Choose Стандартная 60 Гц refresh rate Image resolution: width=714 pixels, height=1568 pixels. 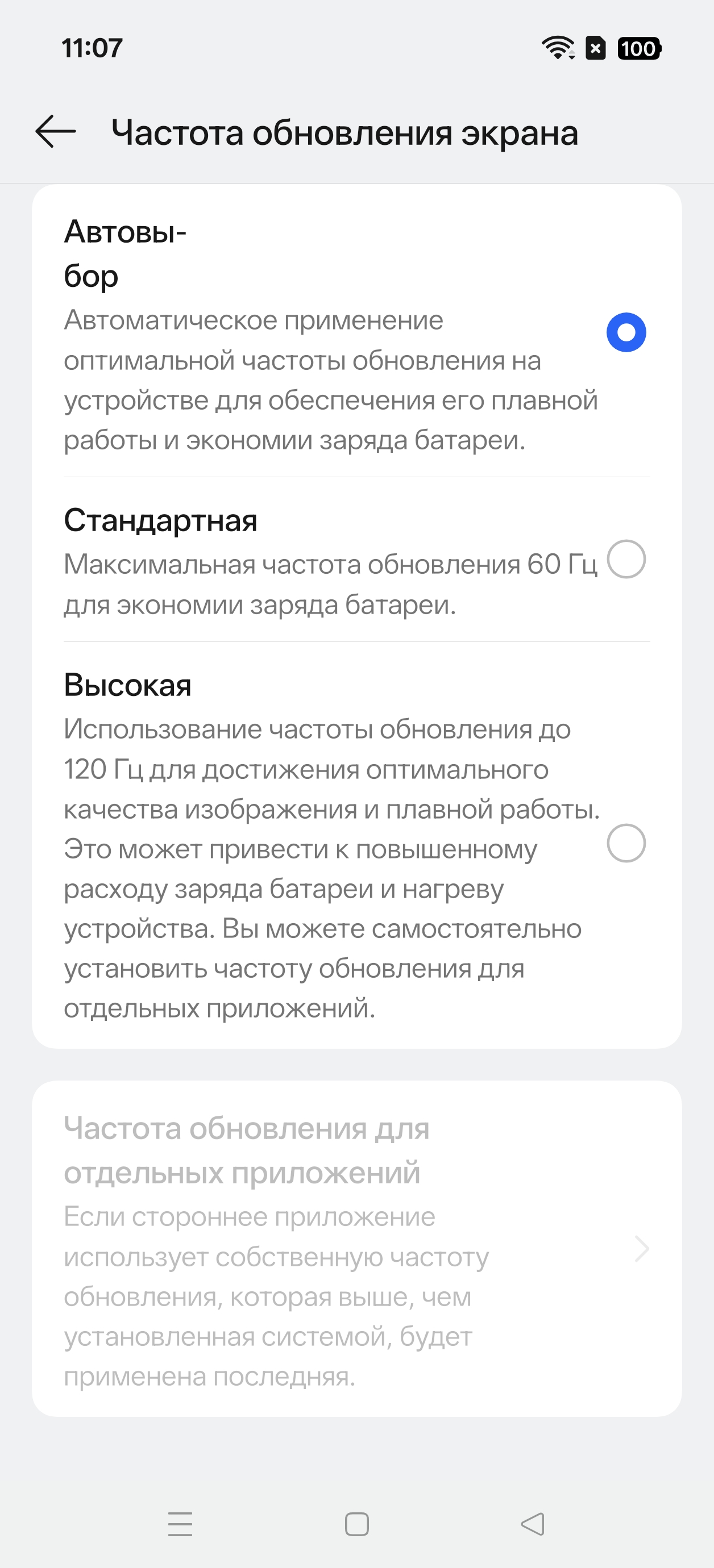pos(626,559)
